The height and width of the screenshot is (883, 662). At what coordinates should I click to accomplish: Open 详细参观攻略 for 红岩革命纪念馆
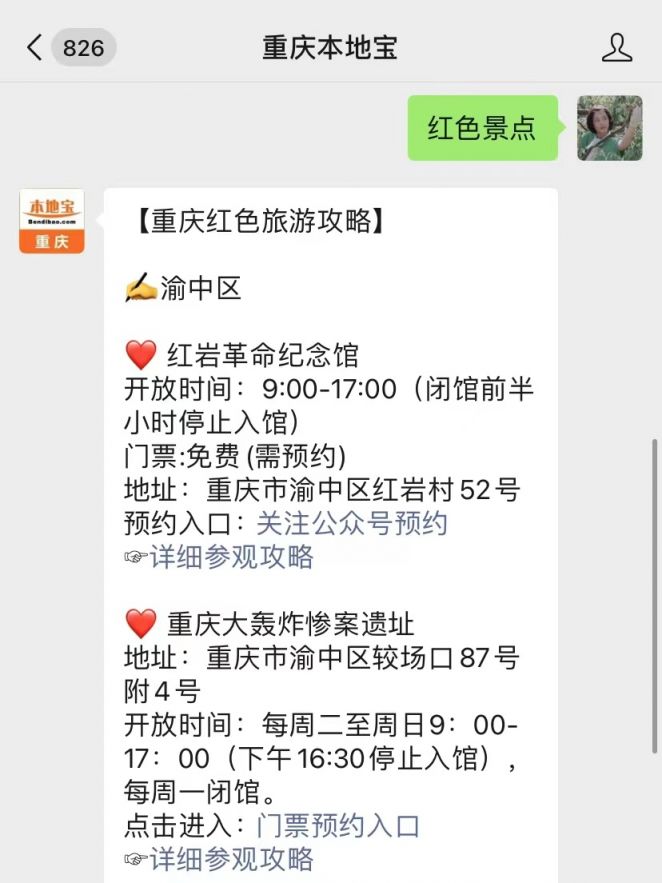[x=231, y=557]
